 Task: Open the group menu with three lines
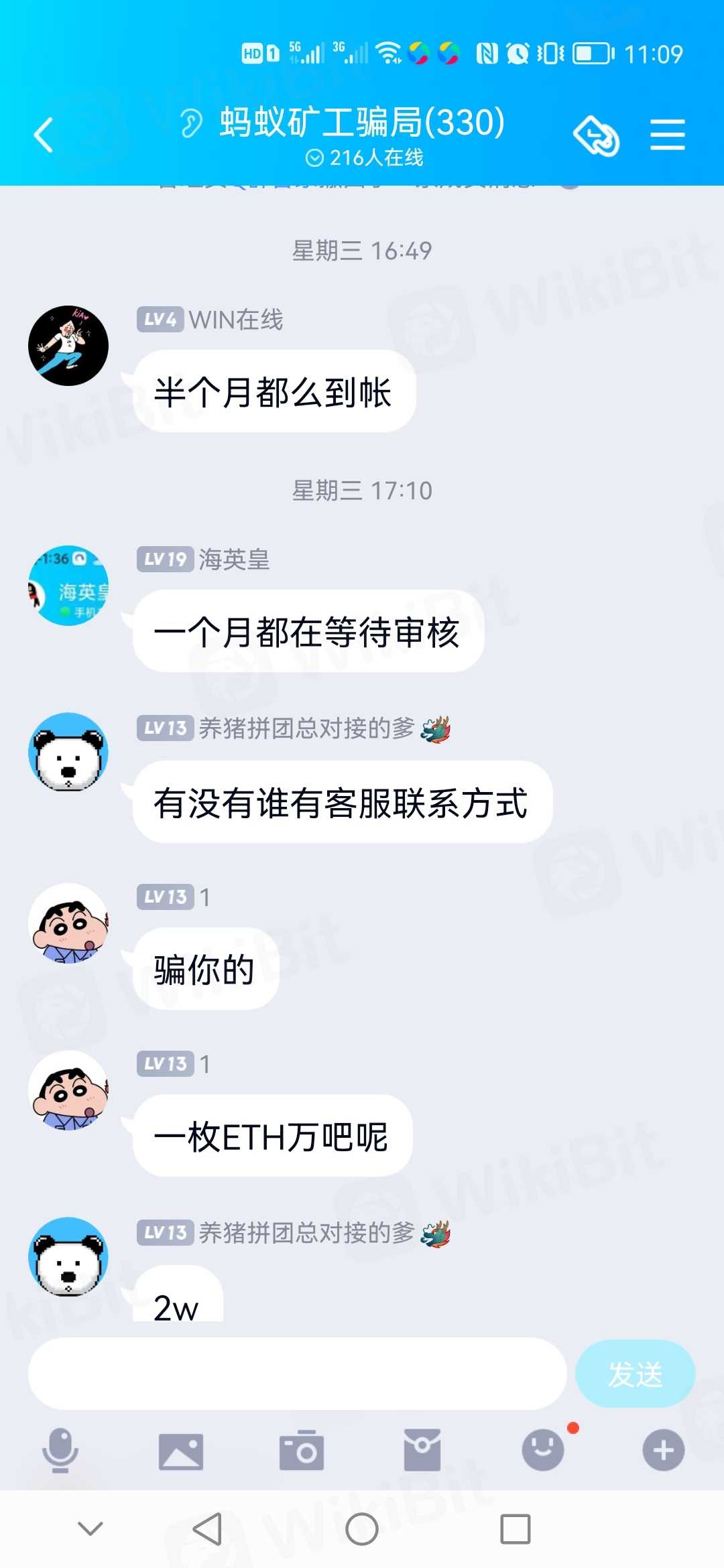point(667,135)
